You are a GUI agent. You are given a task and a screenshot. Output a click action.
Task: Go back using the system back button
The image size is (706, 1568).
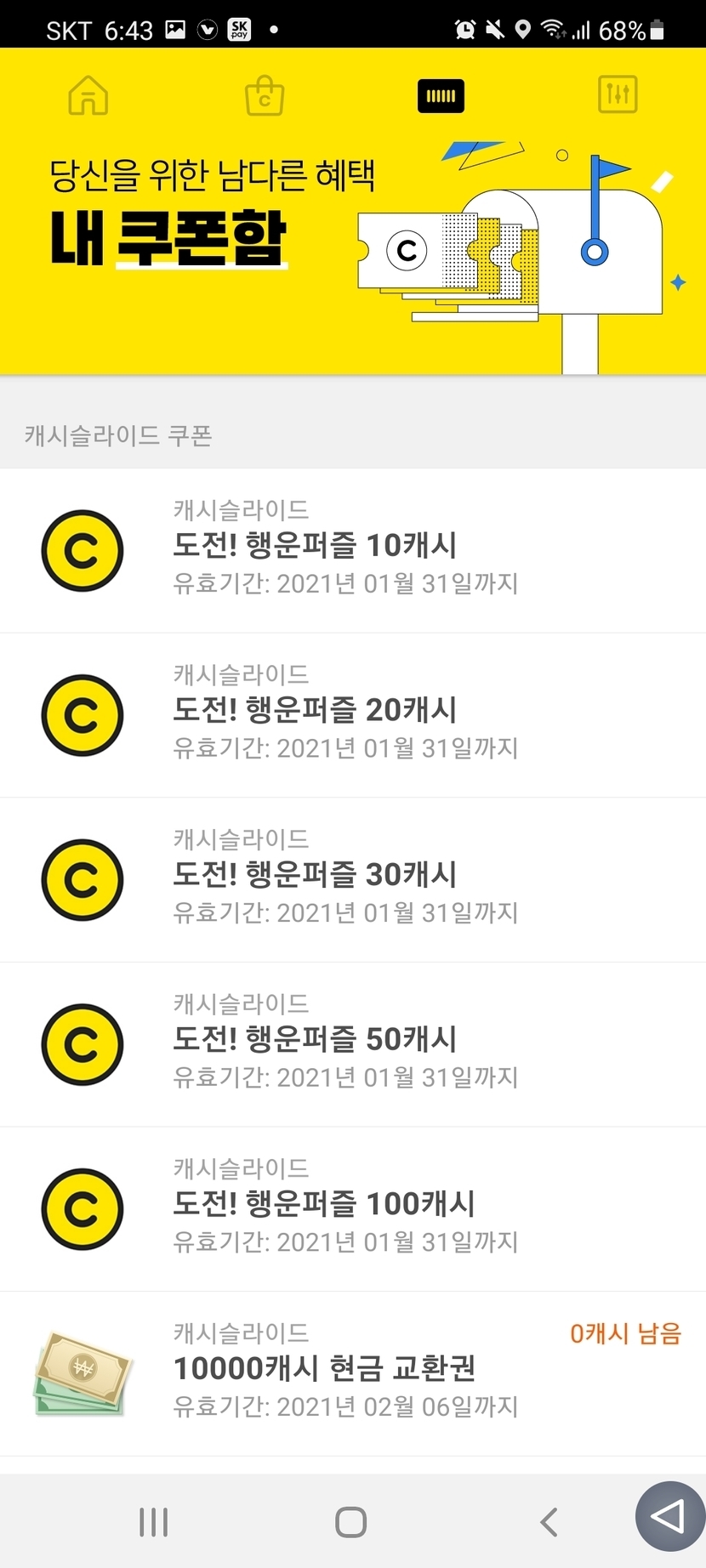click(x=549, y=1522)
